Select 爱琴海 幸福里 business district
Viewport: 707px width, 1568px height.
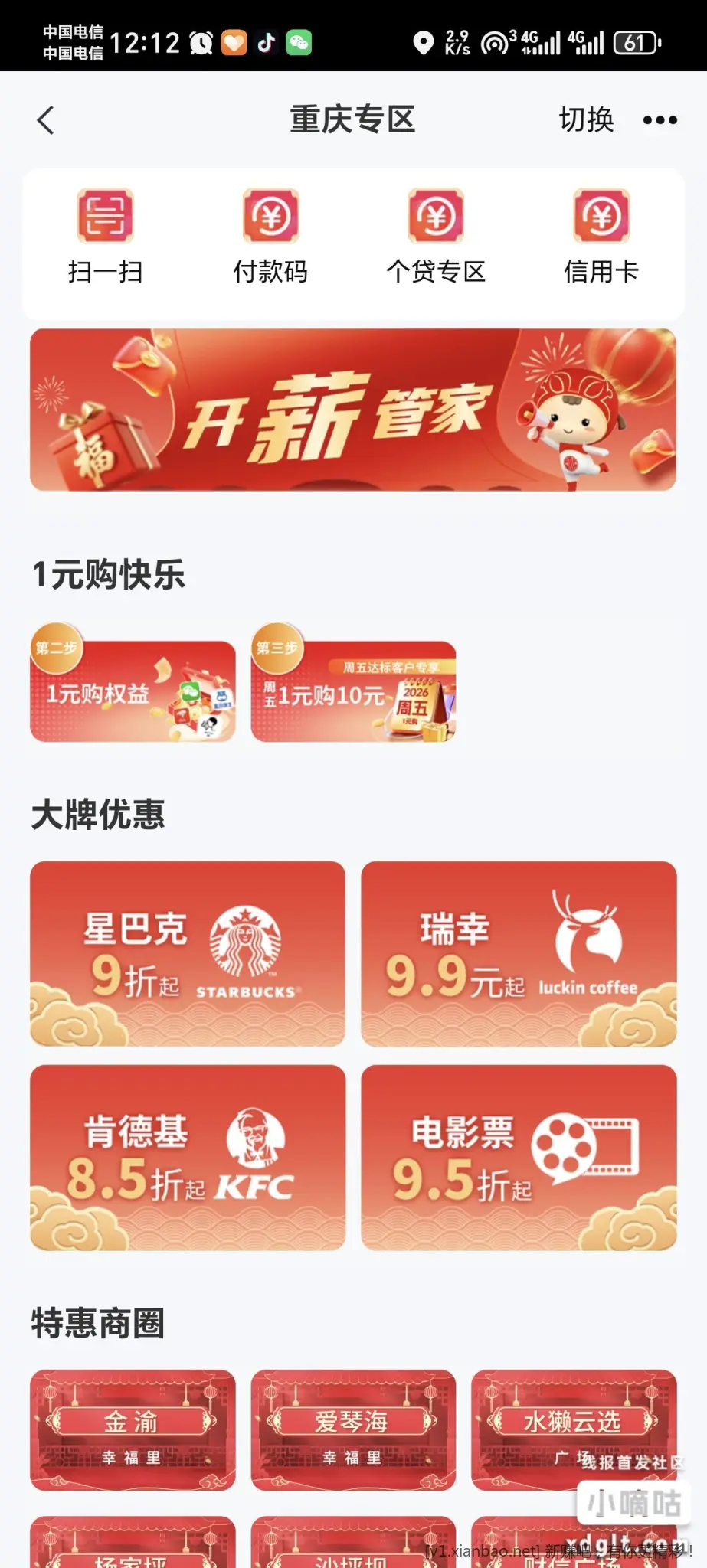tap(353, 1430)
